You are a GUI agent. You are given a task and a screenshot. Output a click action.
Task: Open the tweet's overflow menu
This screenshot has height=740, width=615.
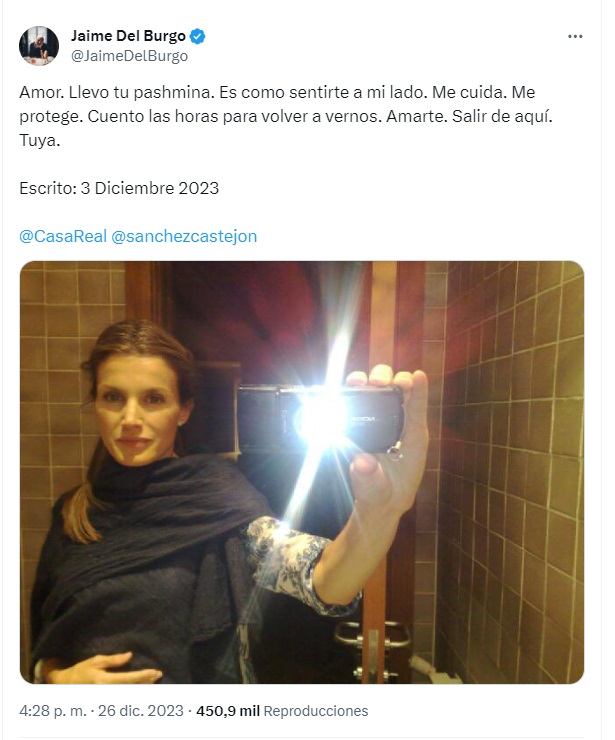(x=575, y=36)
